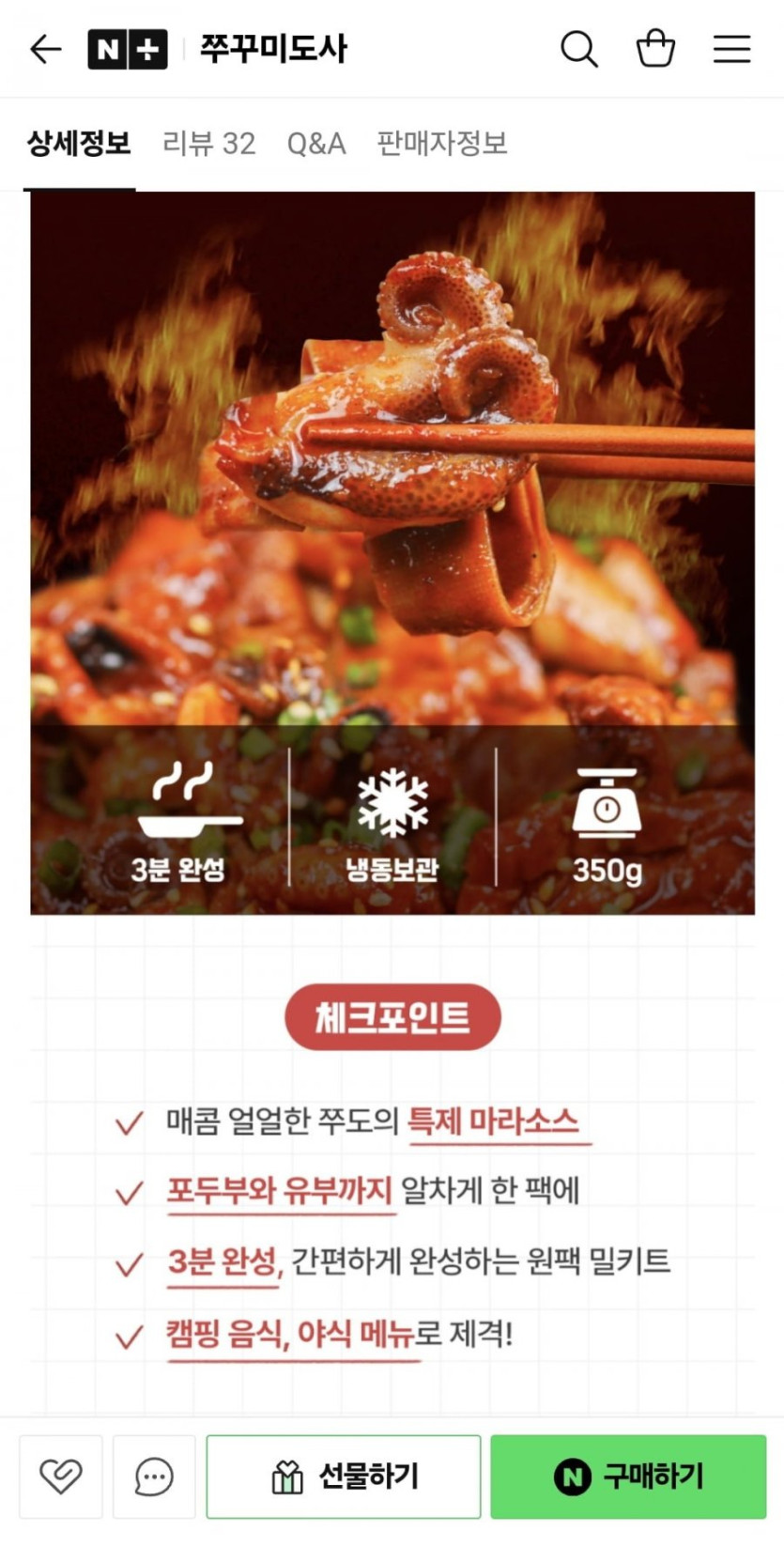Viewport: 784px width, 1546px height.
Task: Go back using the arrow icon
Action: tap(45, 49)
